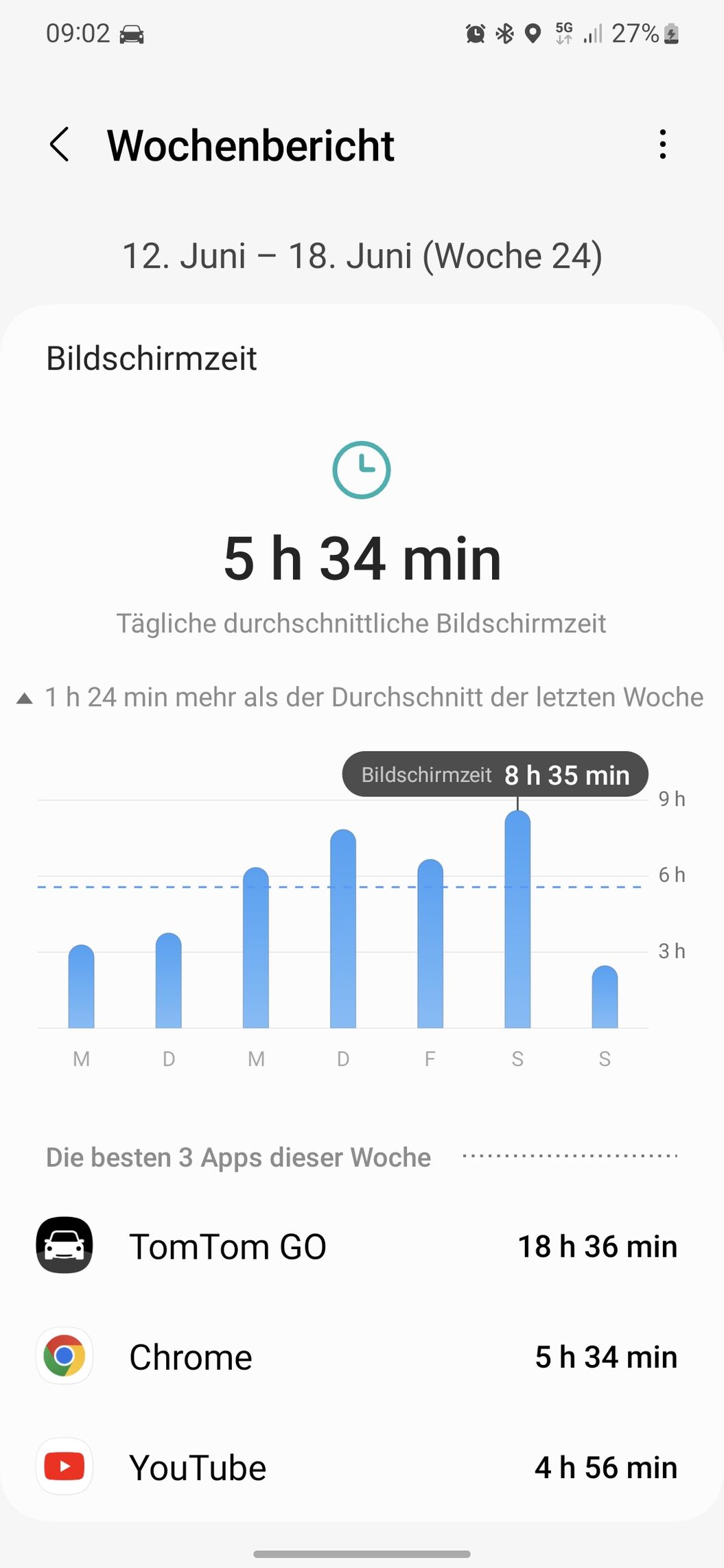Open YouTube usage details
The height and width of the screenshot is (1568, 724).
point(362,1466)
